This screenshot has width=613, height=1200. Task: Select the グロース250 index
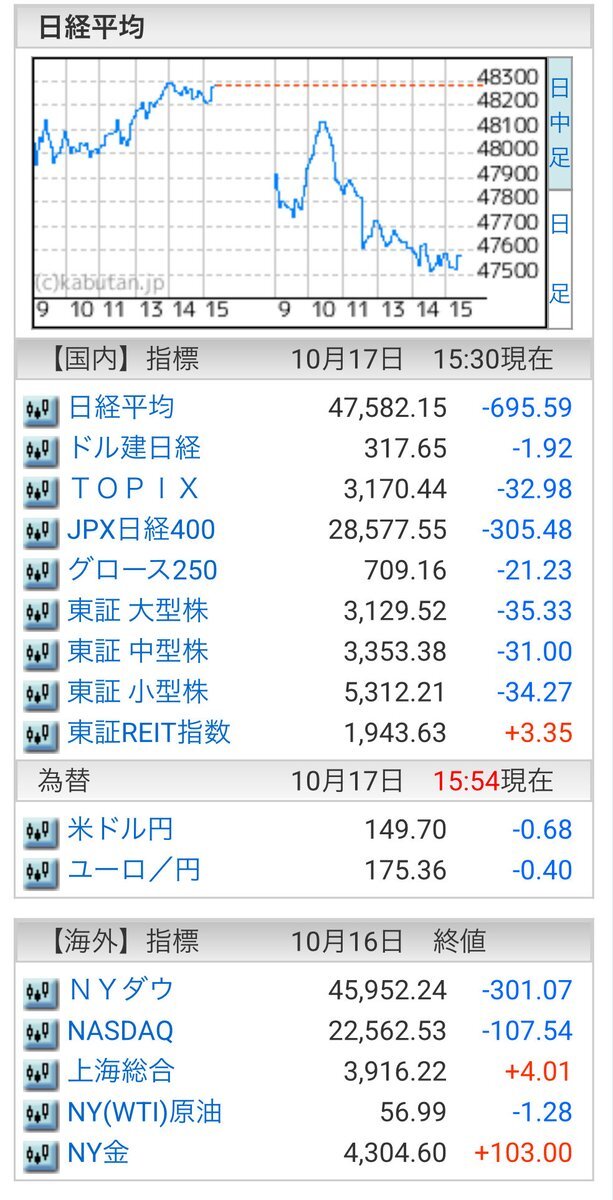click(x=142, y=571)
